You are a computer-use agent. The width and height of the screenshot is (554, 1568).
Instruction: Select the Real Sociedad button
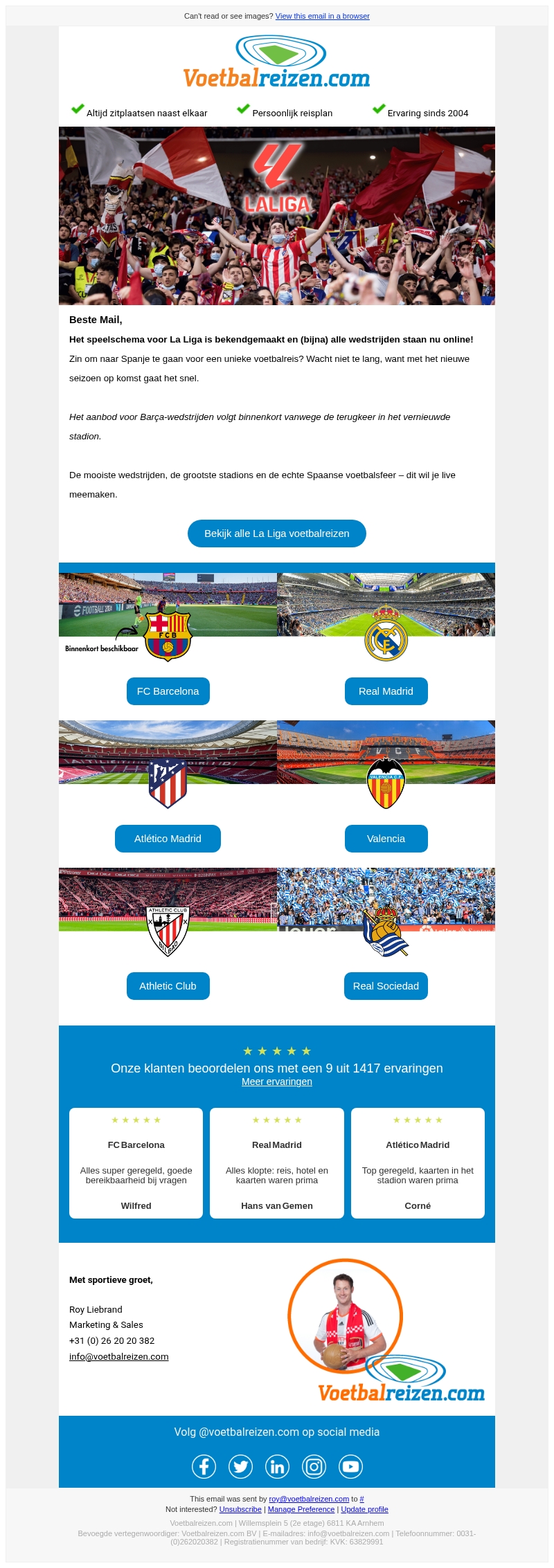click(x=386, y=986)
